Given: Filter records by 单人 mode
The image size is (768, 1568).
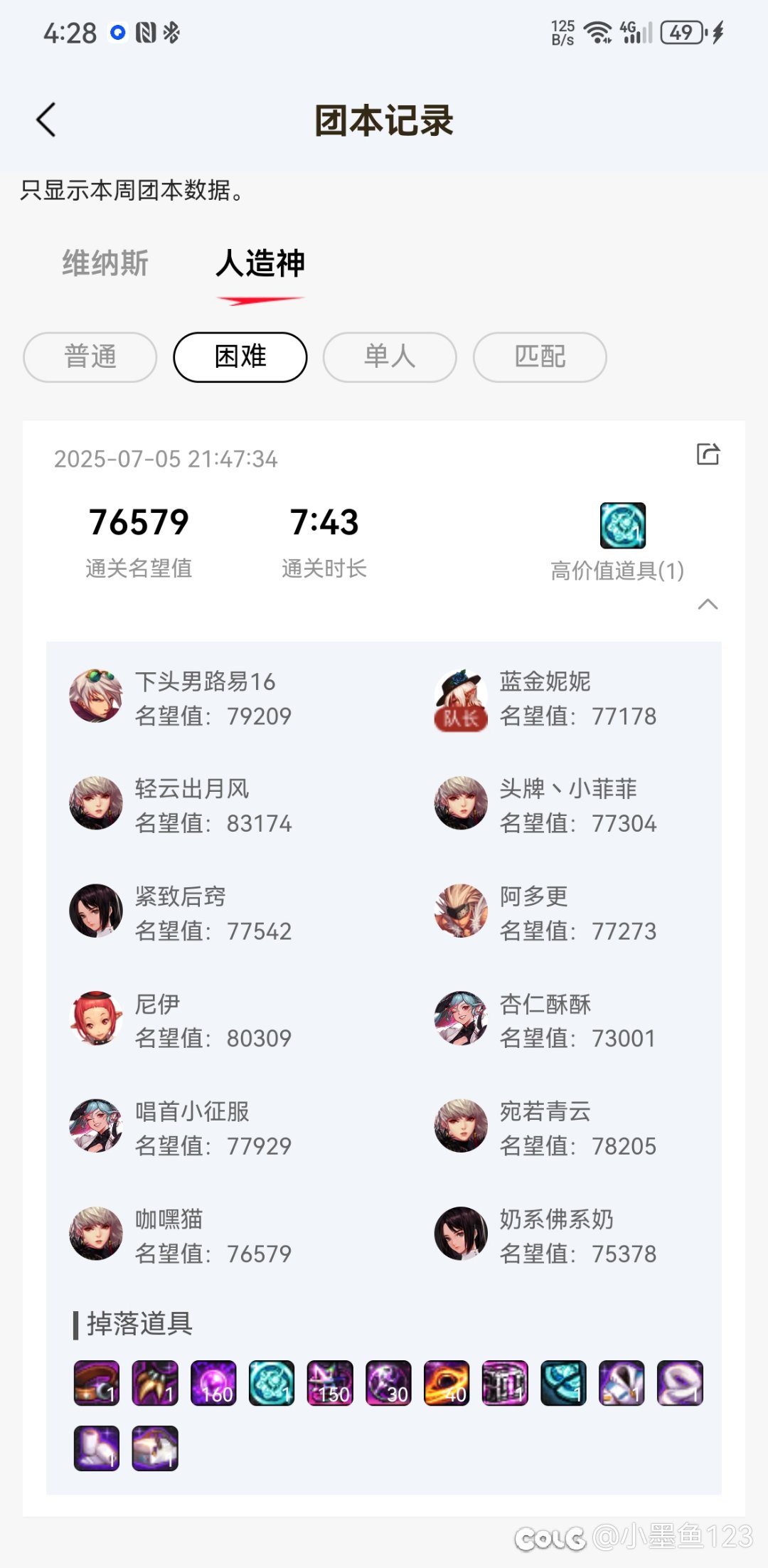Looking at the screenshot, I should point(390,357).
